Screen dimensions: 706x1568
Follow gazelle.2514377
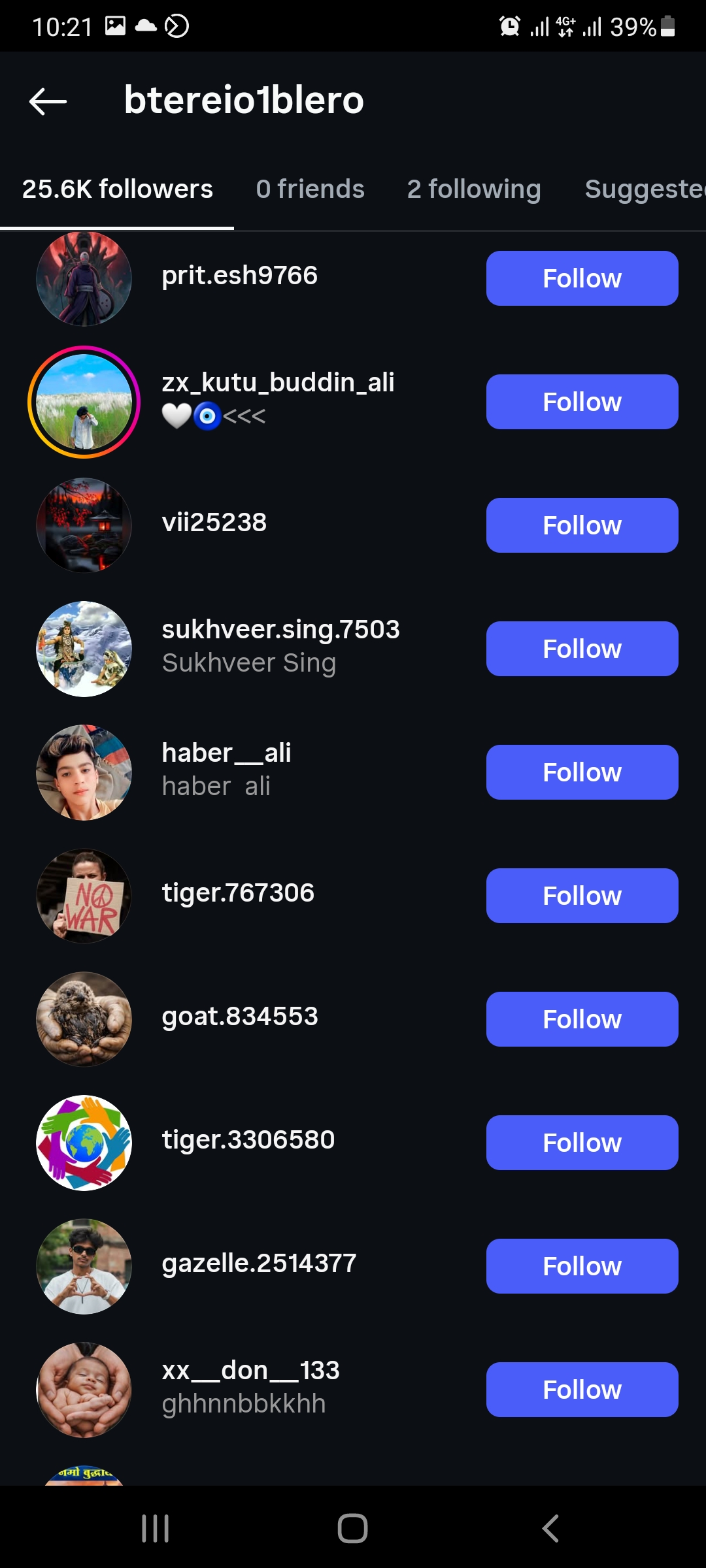(582, 1266)
